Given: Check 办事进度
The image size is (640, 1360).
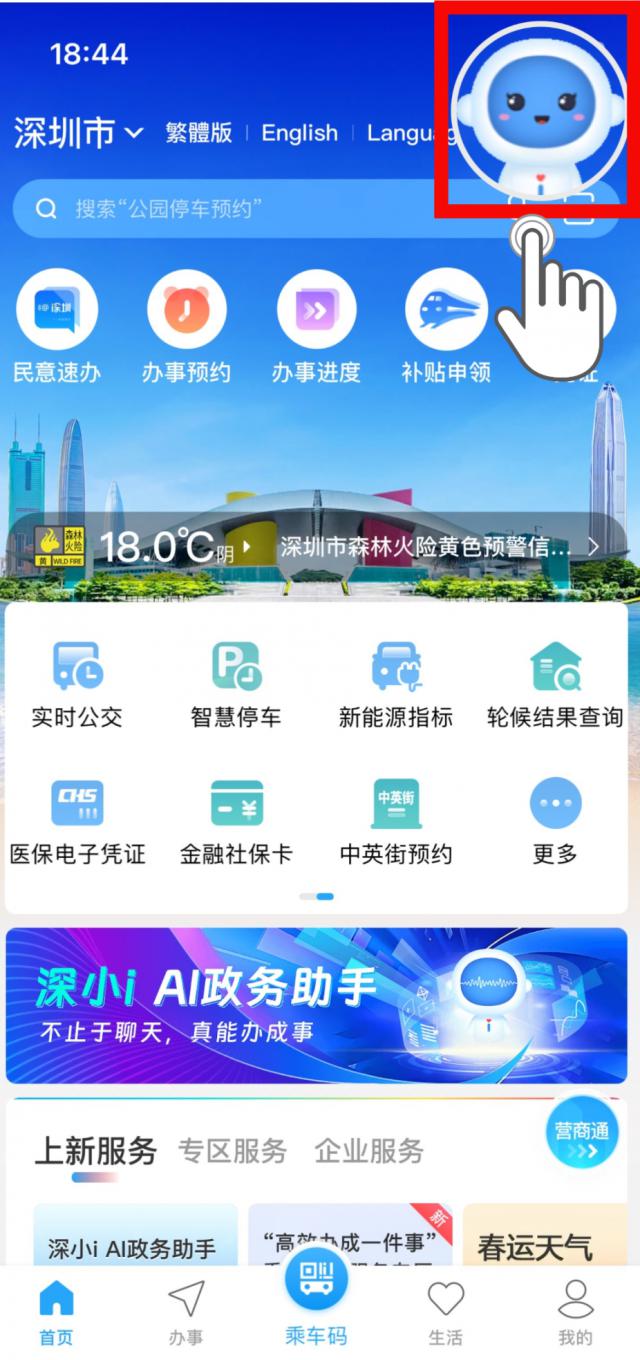Looking at the screenshot, I should pos(316,327).
